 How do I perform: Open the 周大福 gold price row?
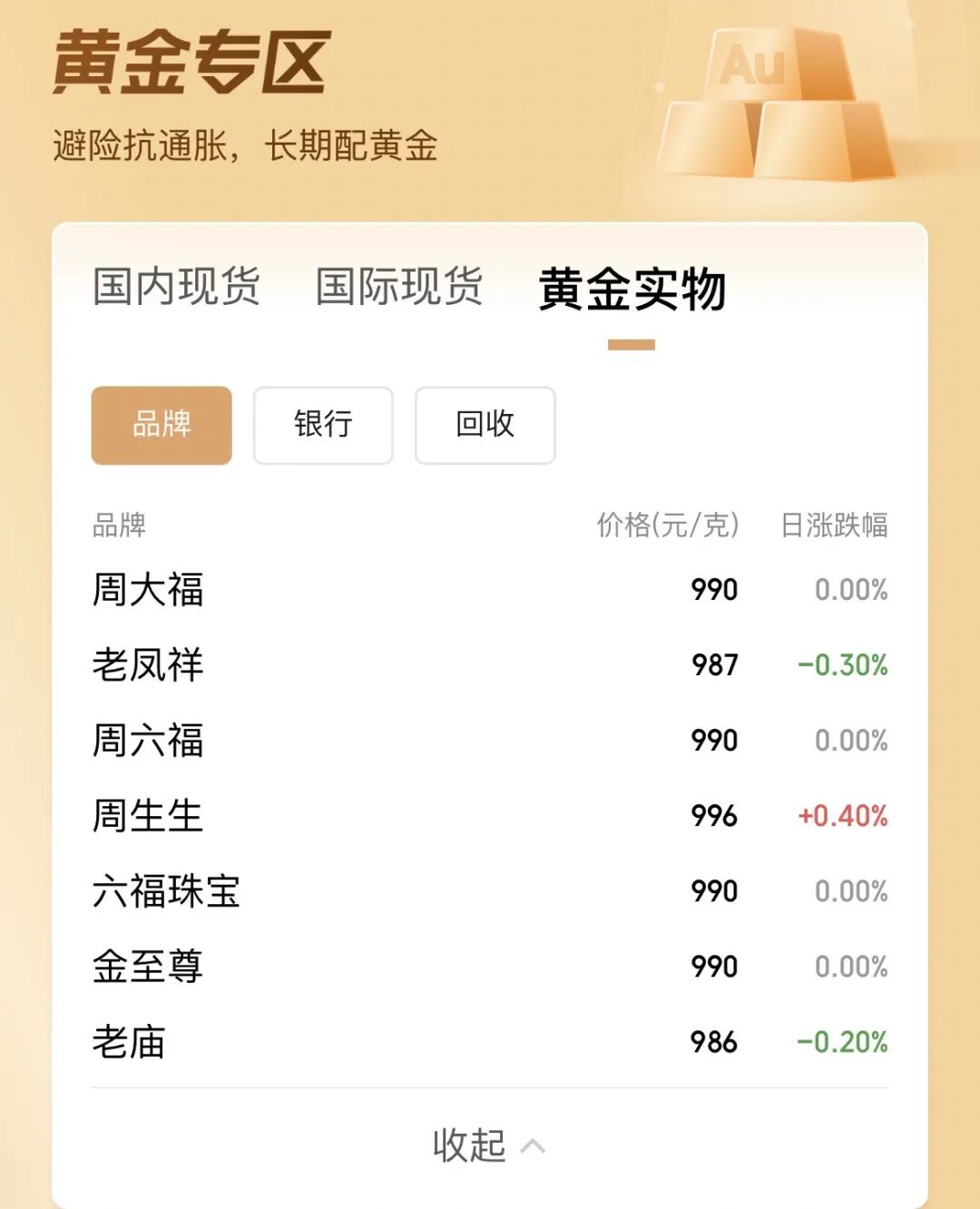[488, 590]
